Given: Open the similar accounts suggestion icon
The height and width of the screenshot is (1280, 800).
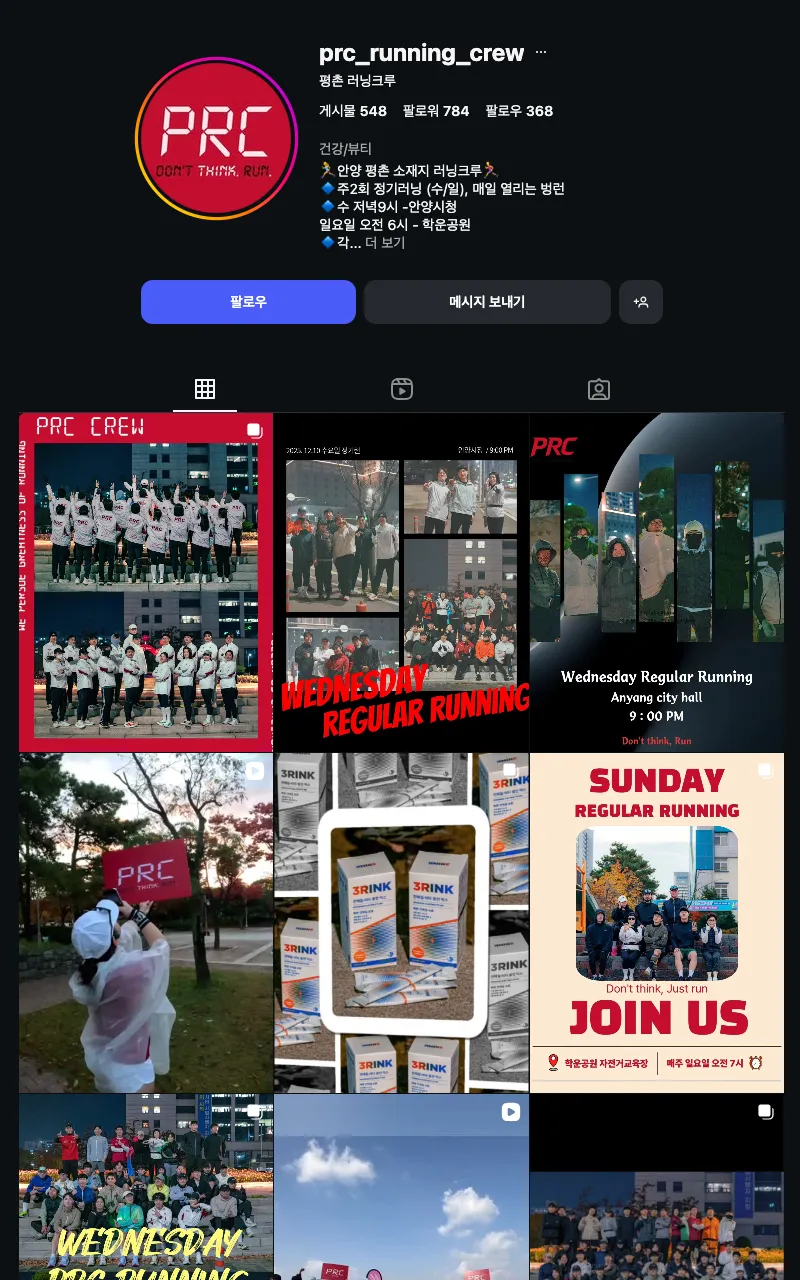Looking at the screenshot, I should [x=640, y=301].
